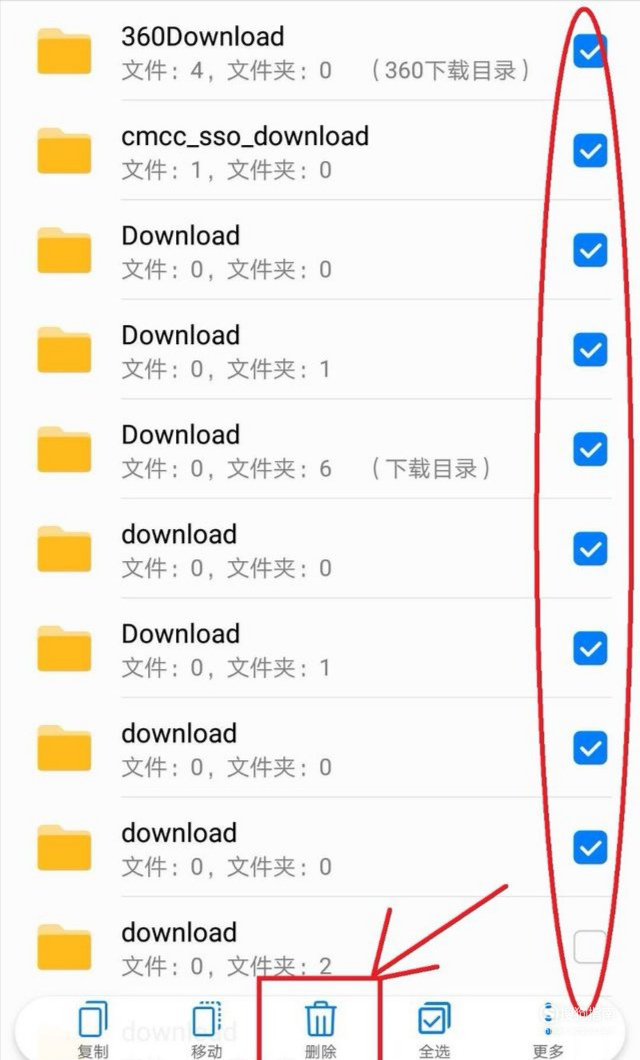Image resolution: width=640 pixels, height=1060 pixels.
Task: Uncheck the 360Download folder checkbox
Action: (x=590, y=51)
